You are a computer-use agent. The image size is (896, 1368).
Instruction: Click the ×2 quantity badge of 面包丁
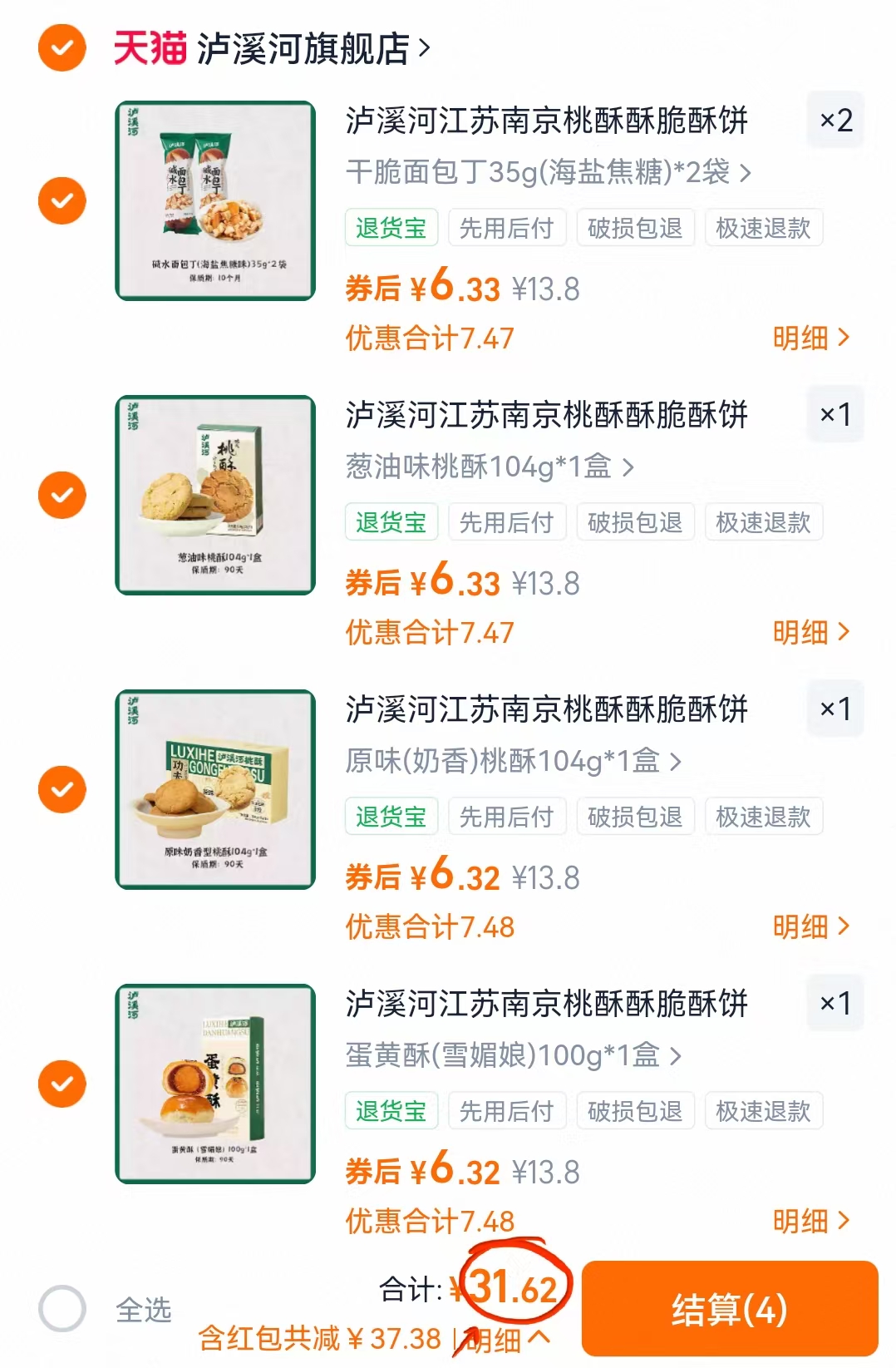pos(835,119)
